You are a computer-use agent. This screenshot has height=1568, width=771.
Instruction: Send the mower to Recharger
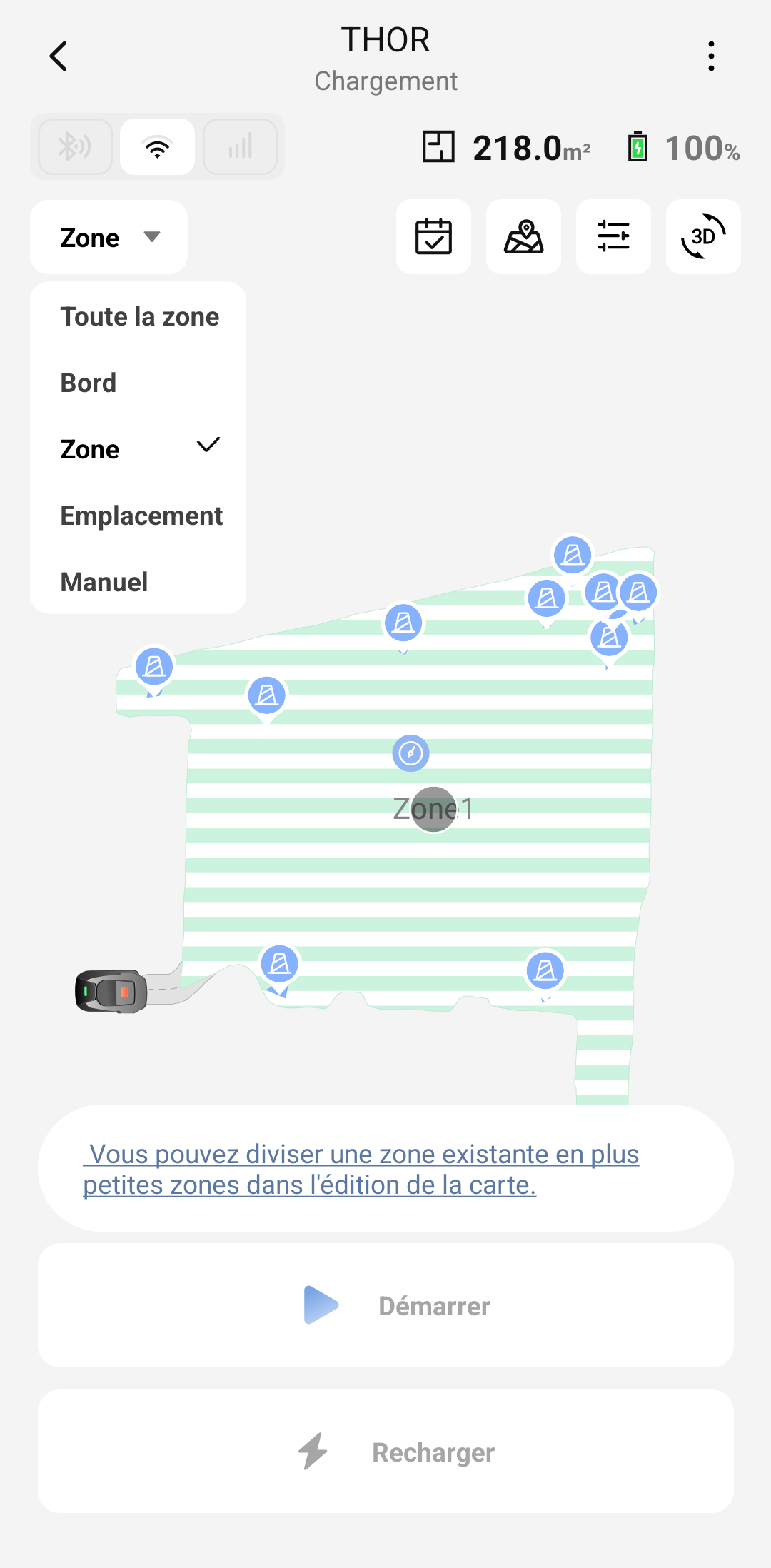click(385, 1452)
